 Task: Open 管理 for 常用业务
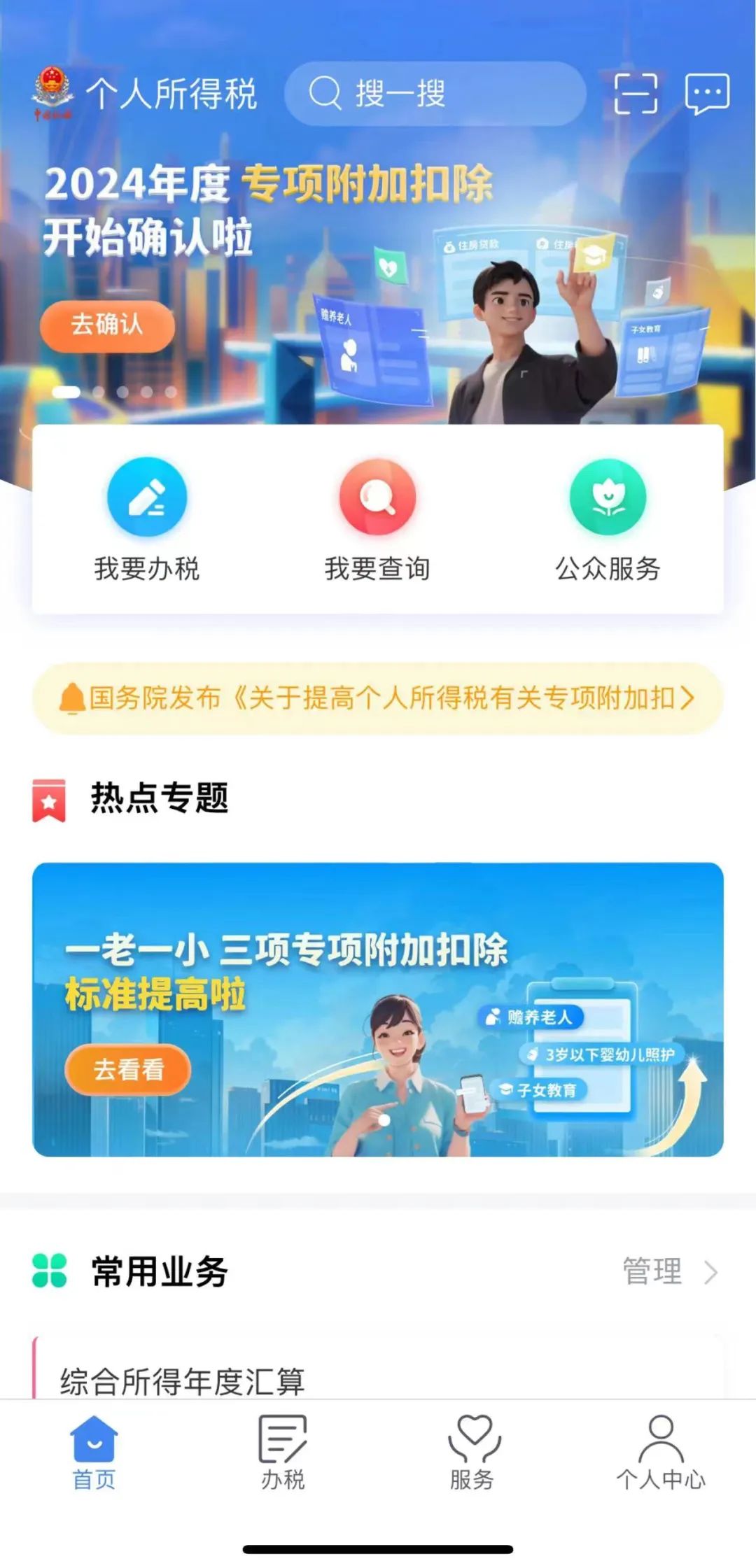(668, 1271)
